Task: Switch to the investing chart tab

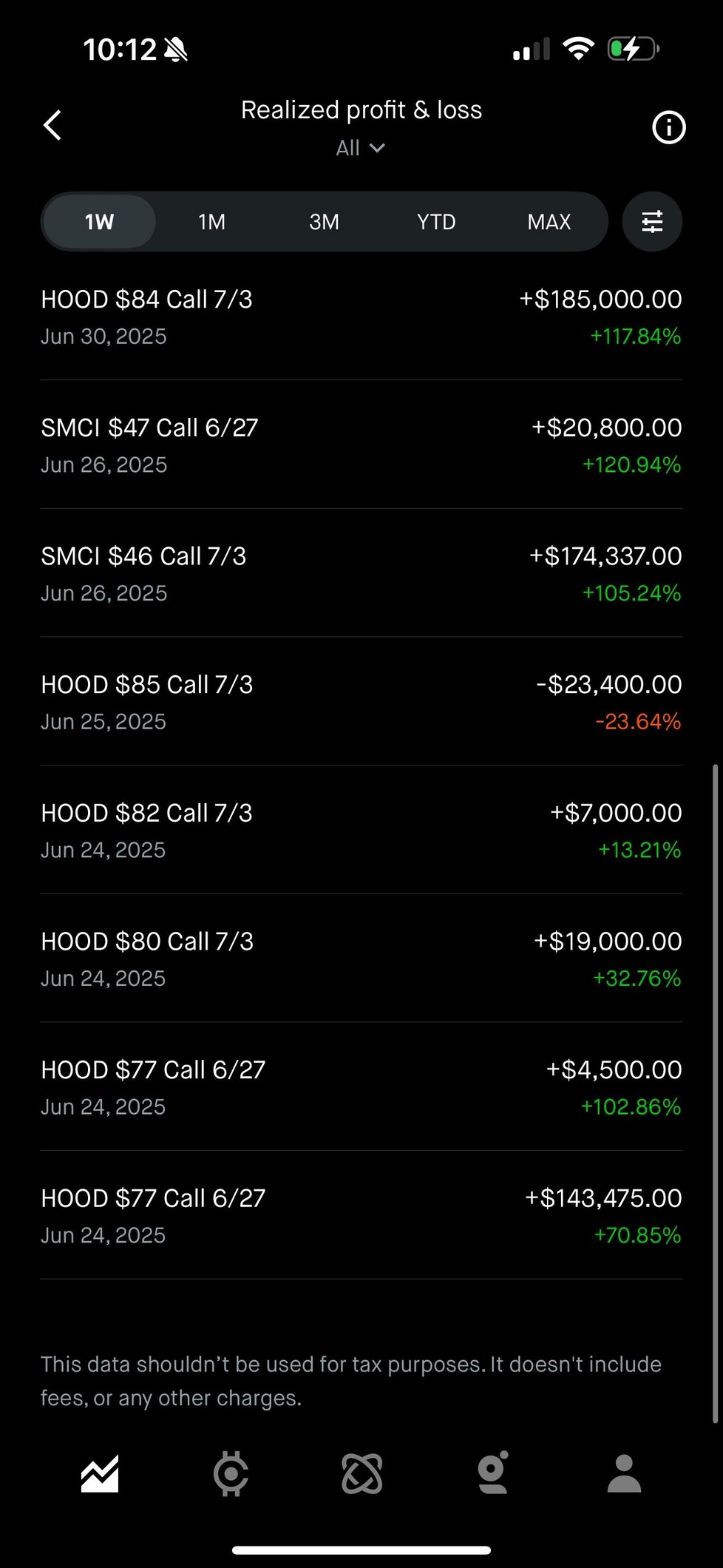Action: (100, 1474)
